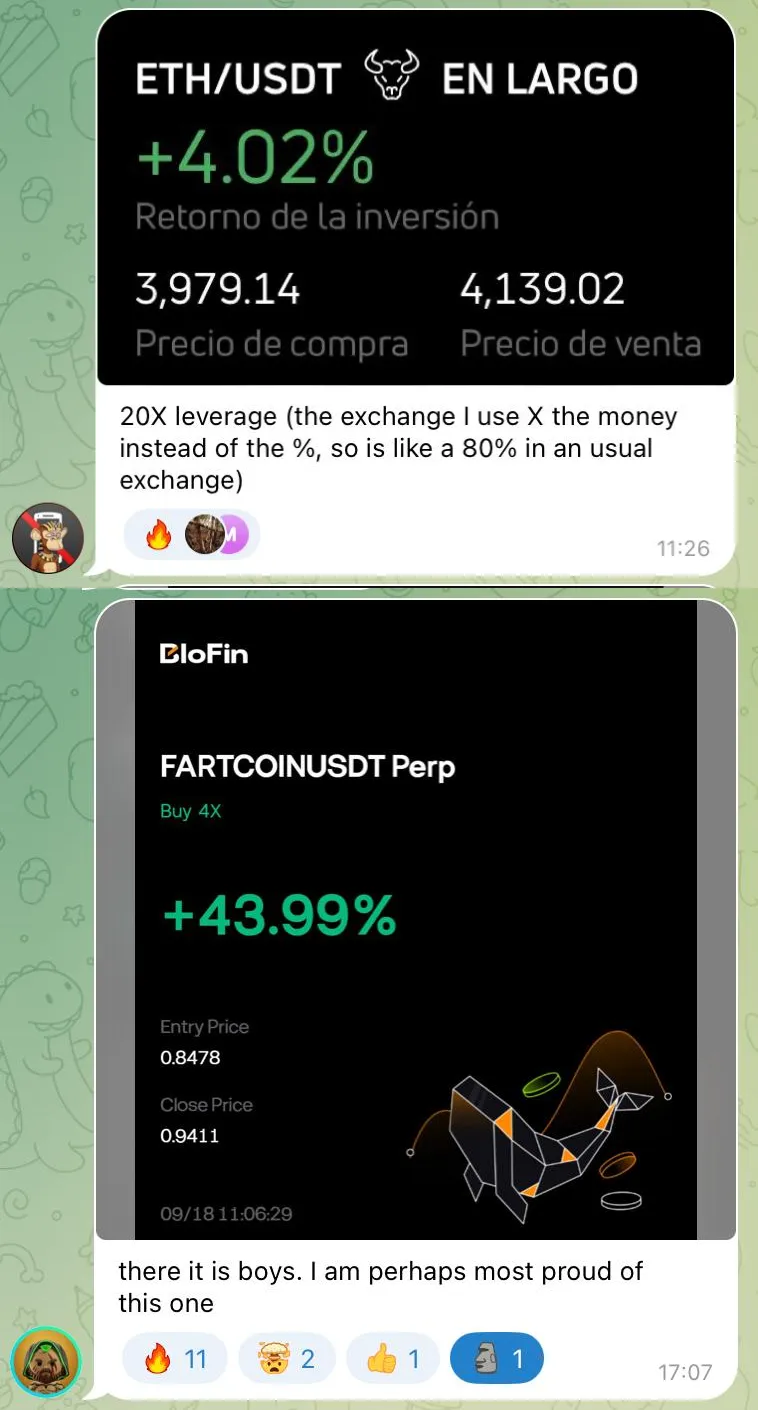Image resolution: width=758 pixels, height=1410 pixels.
Task: Tap the exploding head reaction with 2
Action: (x=286, y=1359)
